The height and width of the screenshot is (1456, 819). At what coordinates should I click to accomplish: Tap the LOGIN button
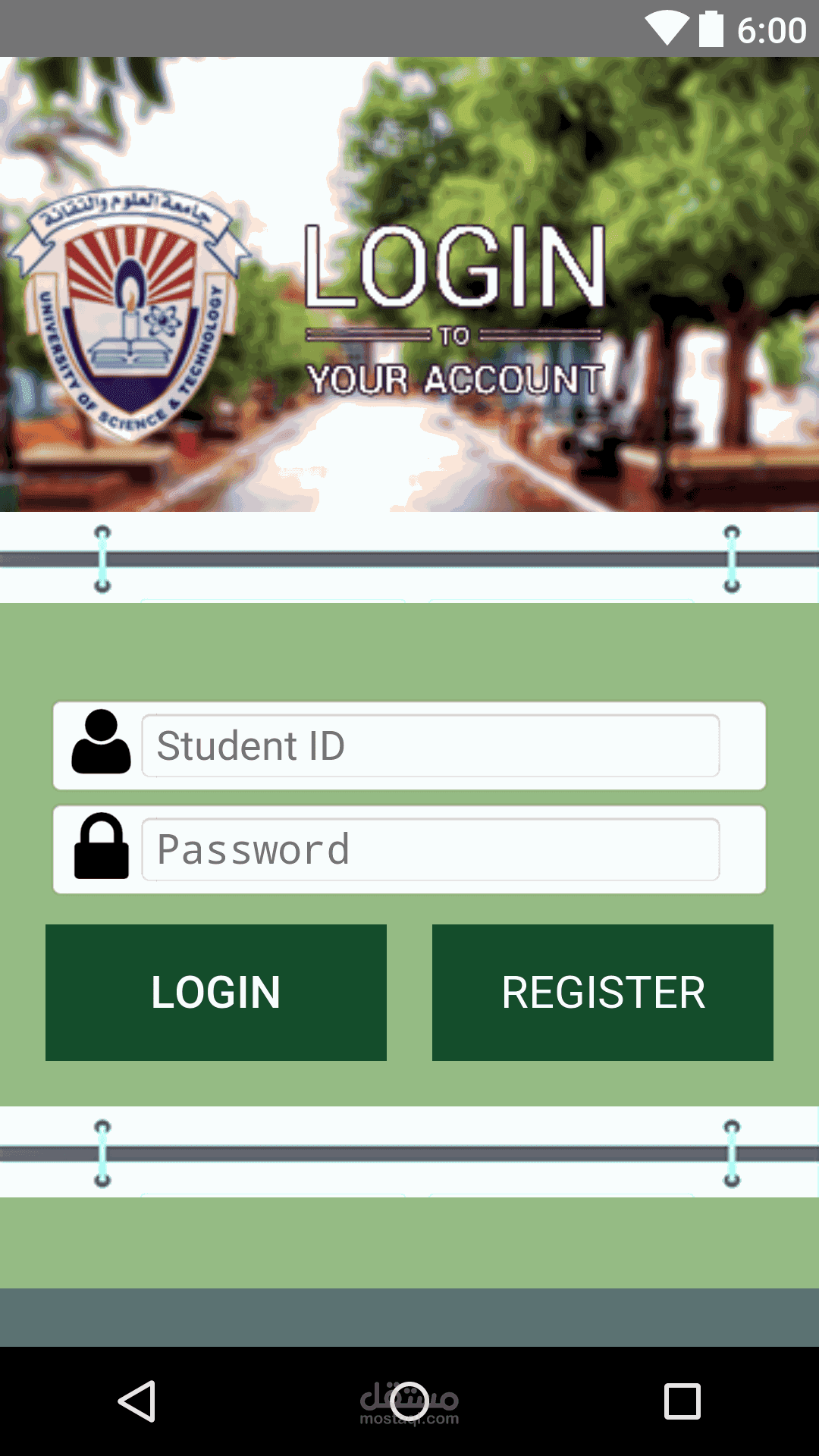(216, 992)
